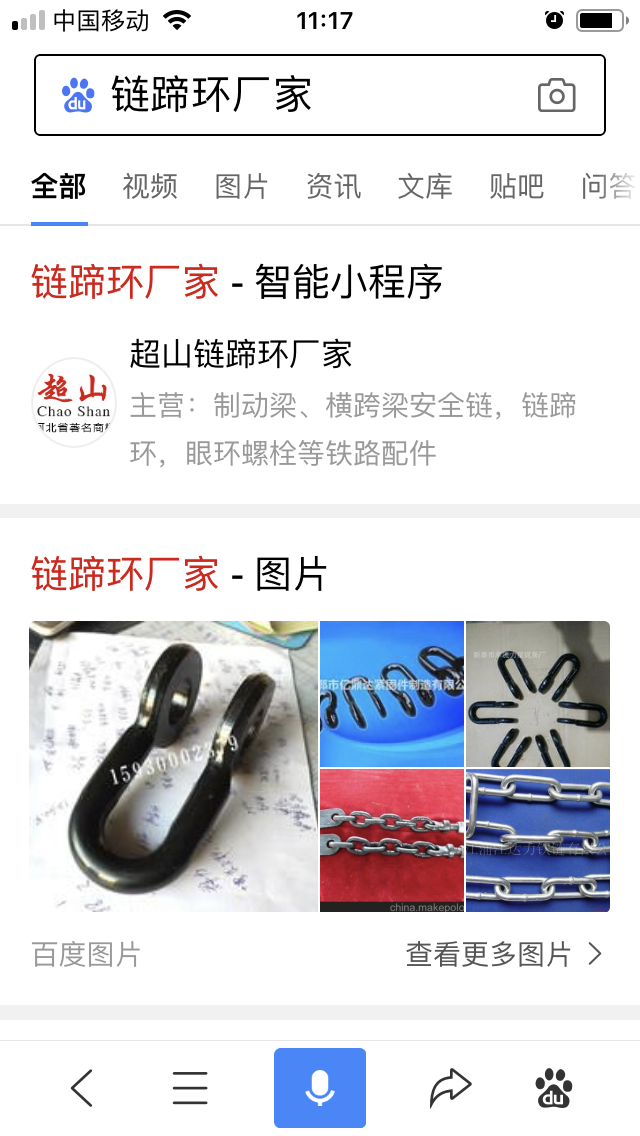Screen dimensions: 640x1136
Task: Open 超山链蹄环厂家 mini program result
Action: click(240, 354)
